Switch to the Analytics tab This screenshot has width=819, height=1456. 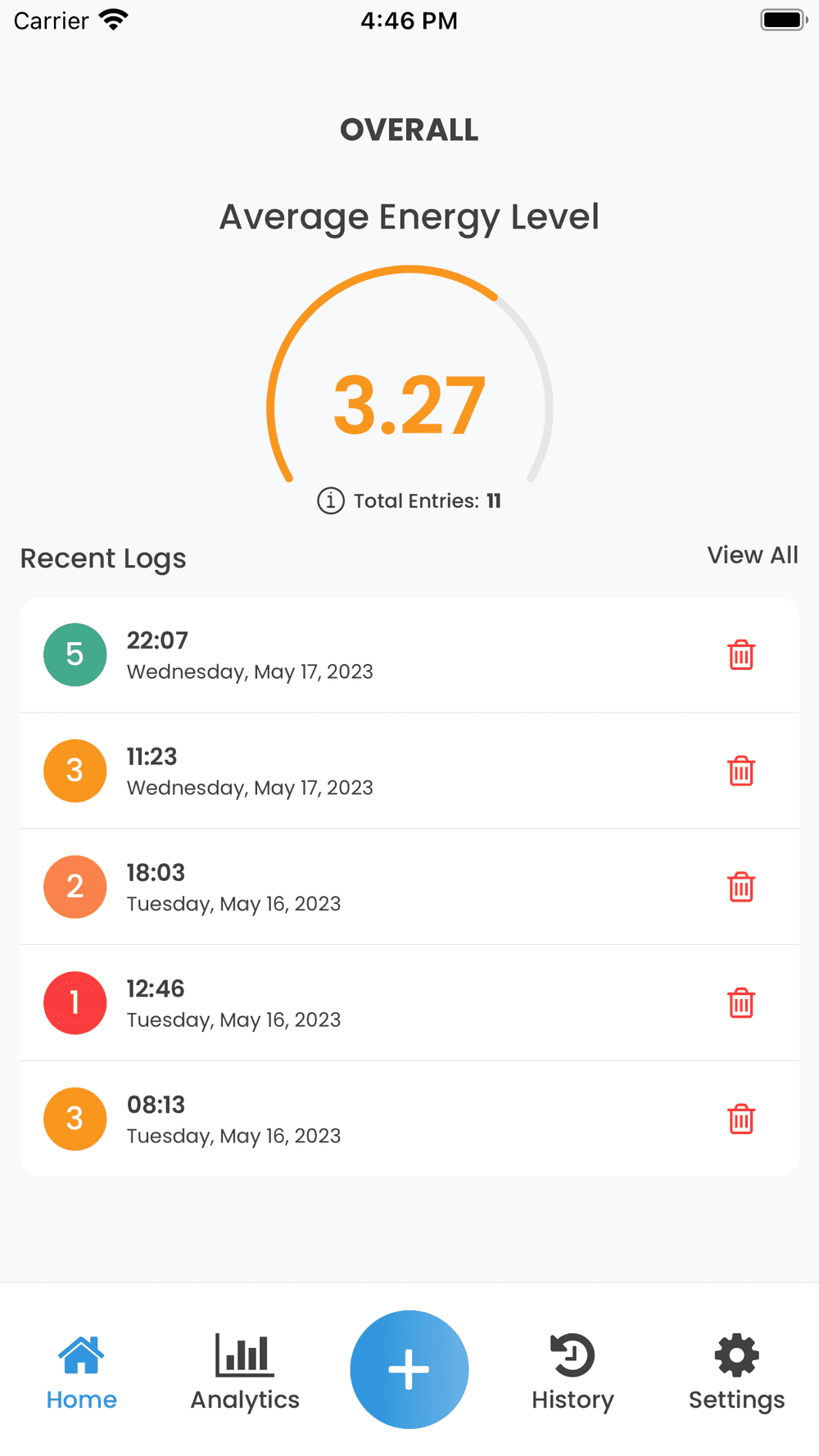[245, 1372]
